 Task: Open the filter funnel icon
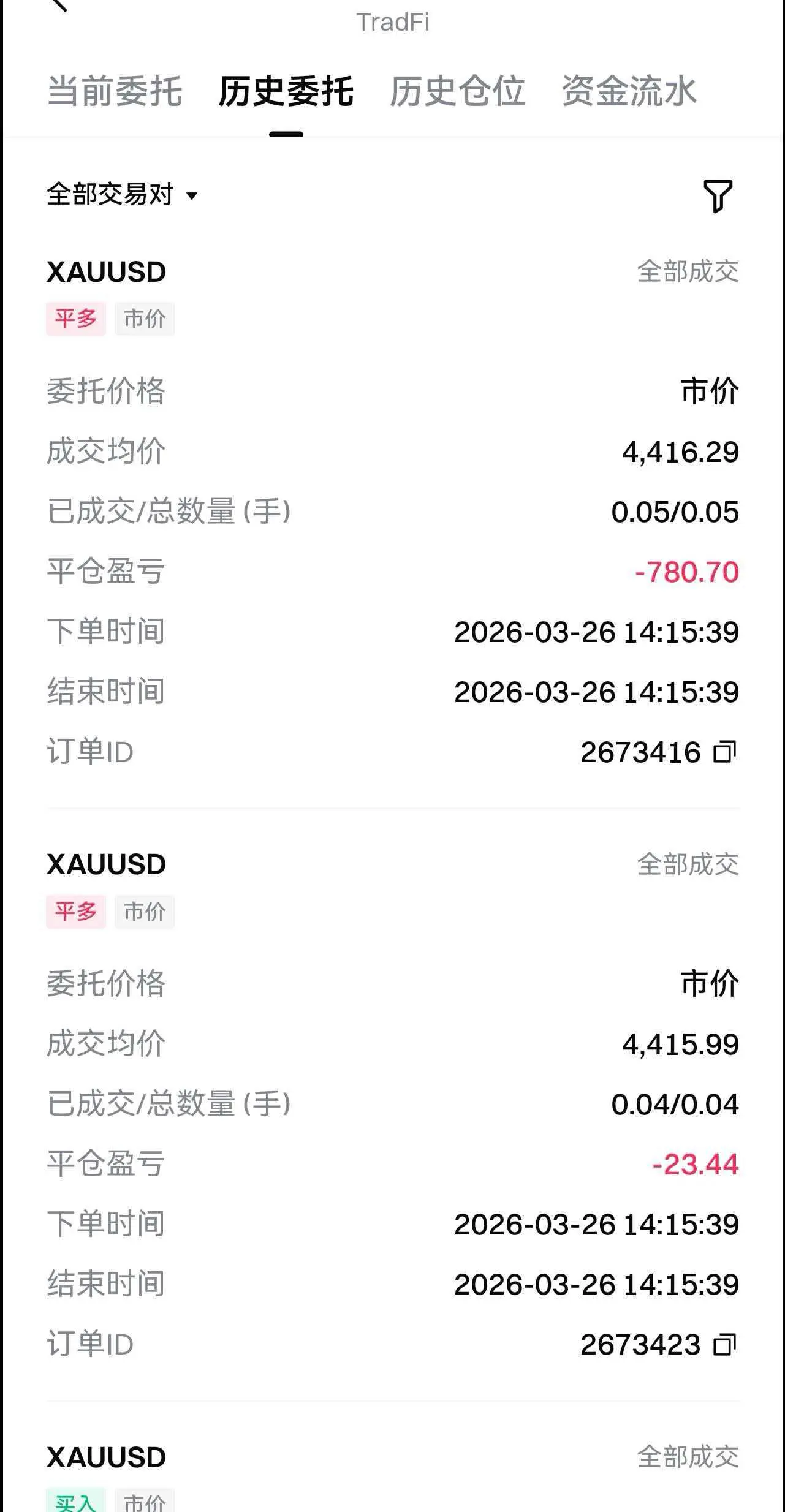pyautogui.click(x=718, y=196)
